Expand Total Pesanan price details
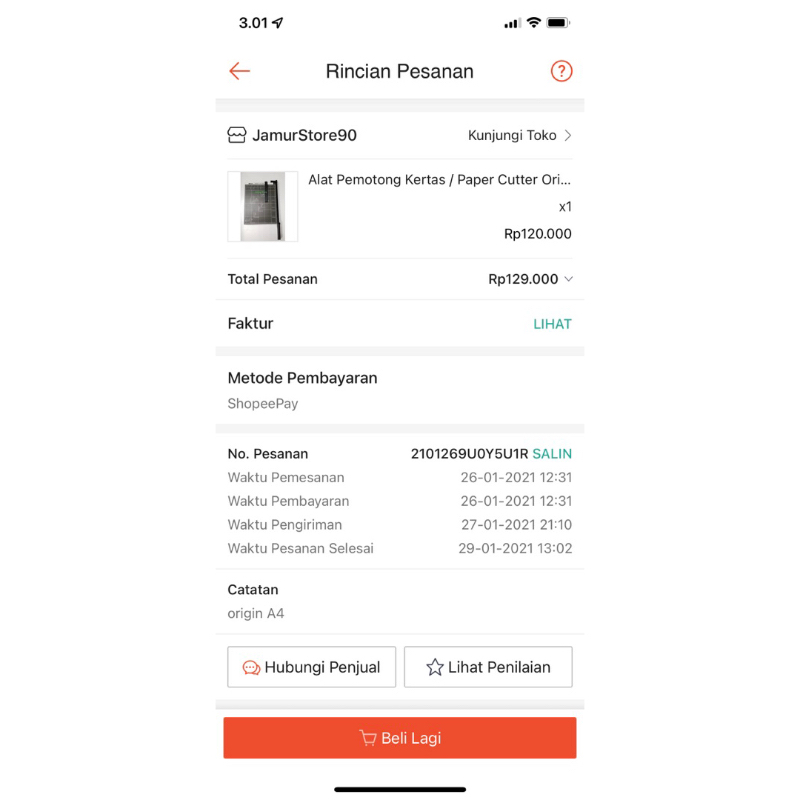This screenshot has height=800, width=800. click(569, 279)
